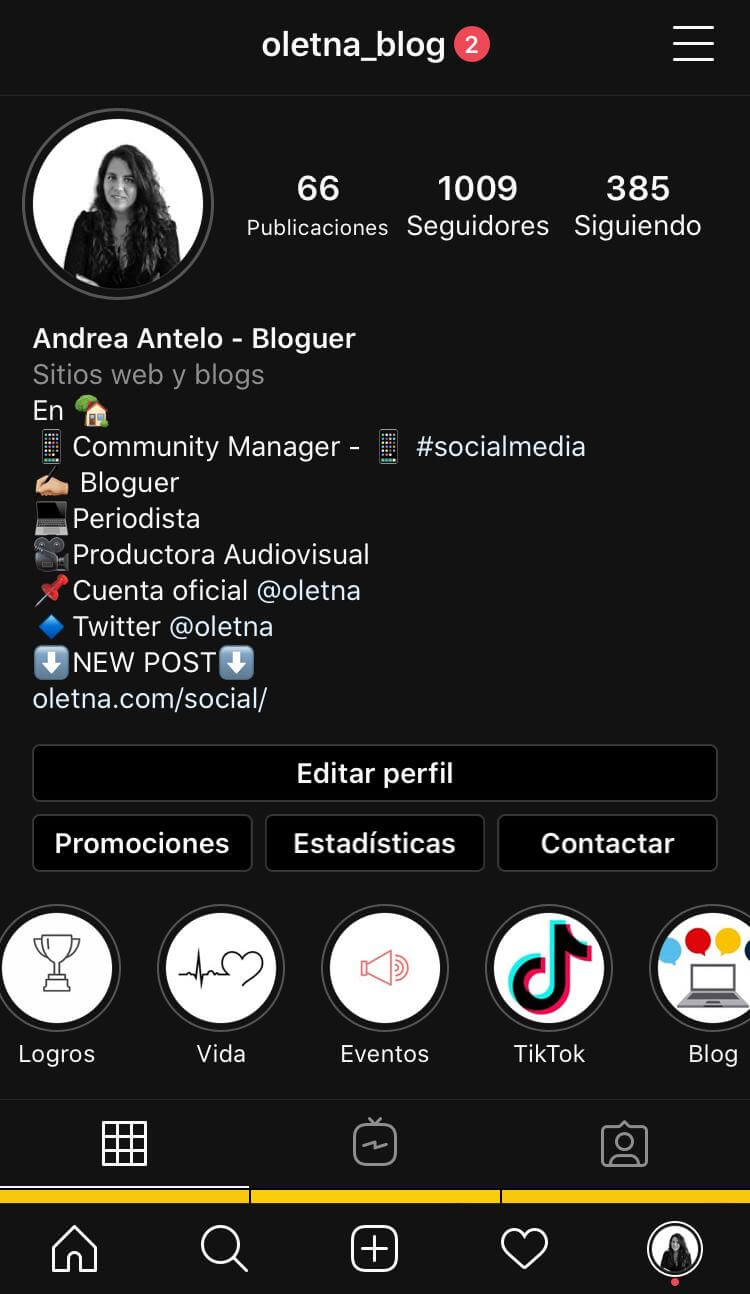Viewport: 750px width, 1294px height.
Task: Open the TikTok highlight
Action: [549, 968]
